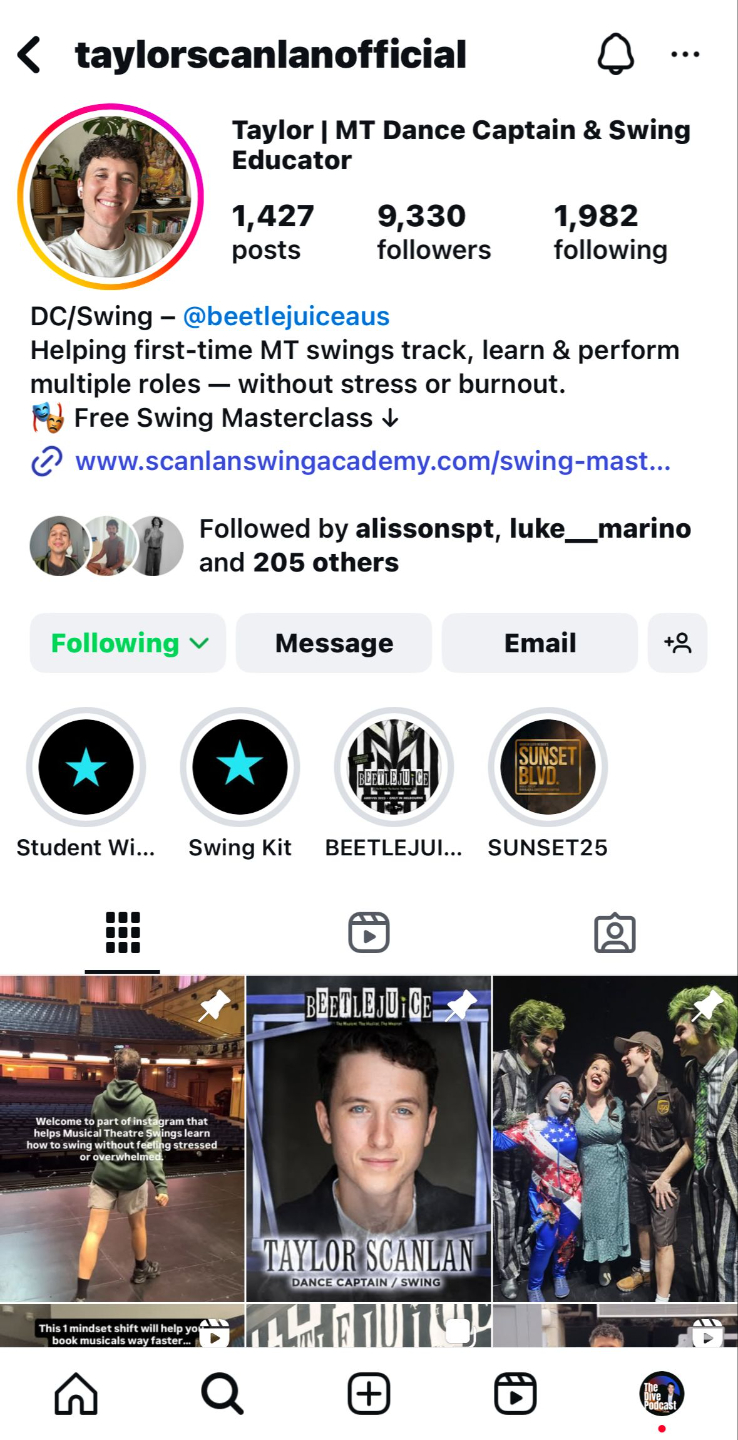View the profile picture story
The height and width of the screenshot is (1440, 738).
110,196
